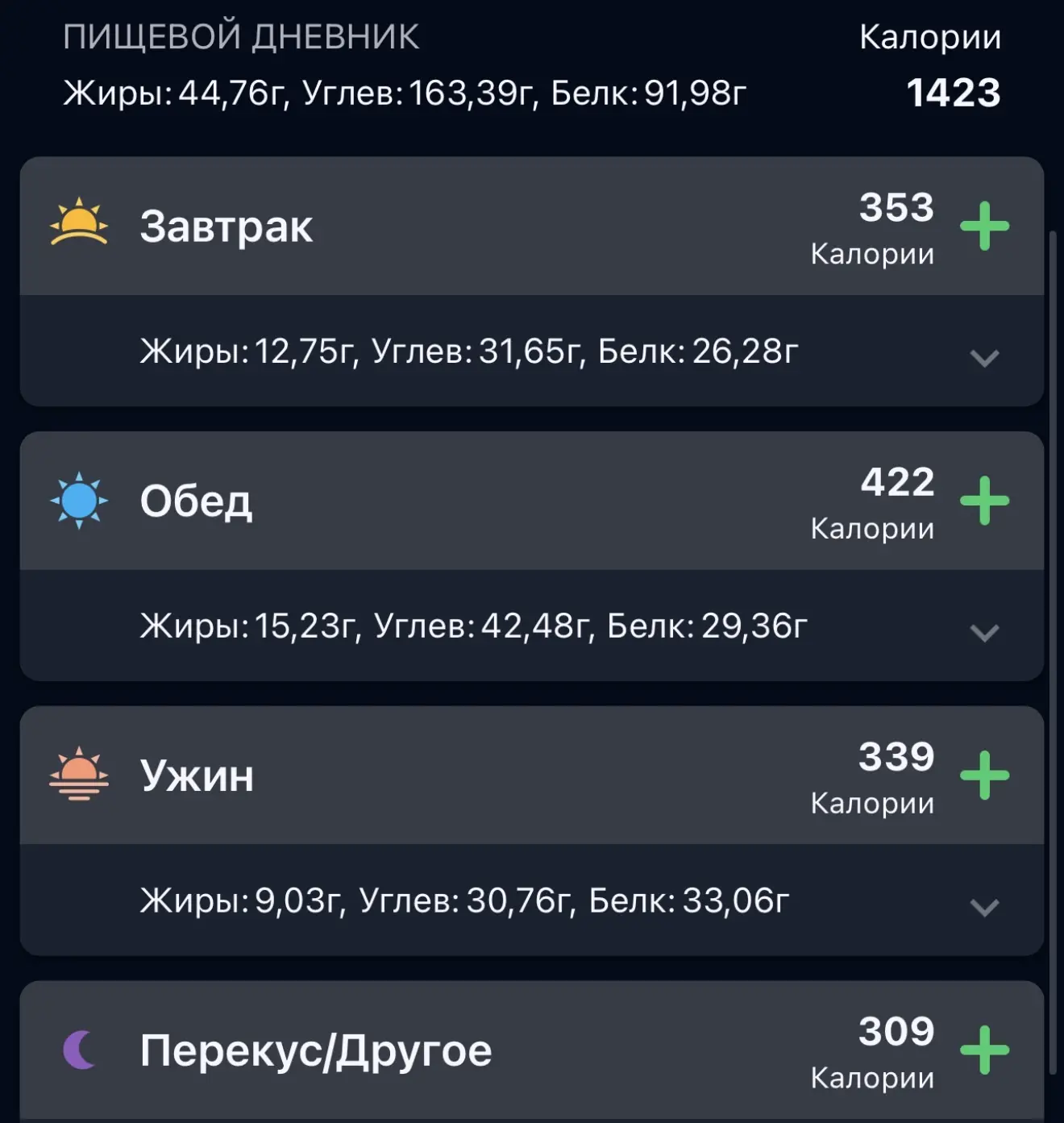
Task: Add food to Обед with plus
Action: pyautogui.click(x=984, y=501)
